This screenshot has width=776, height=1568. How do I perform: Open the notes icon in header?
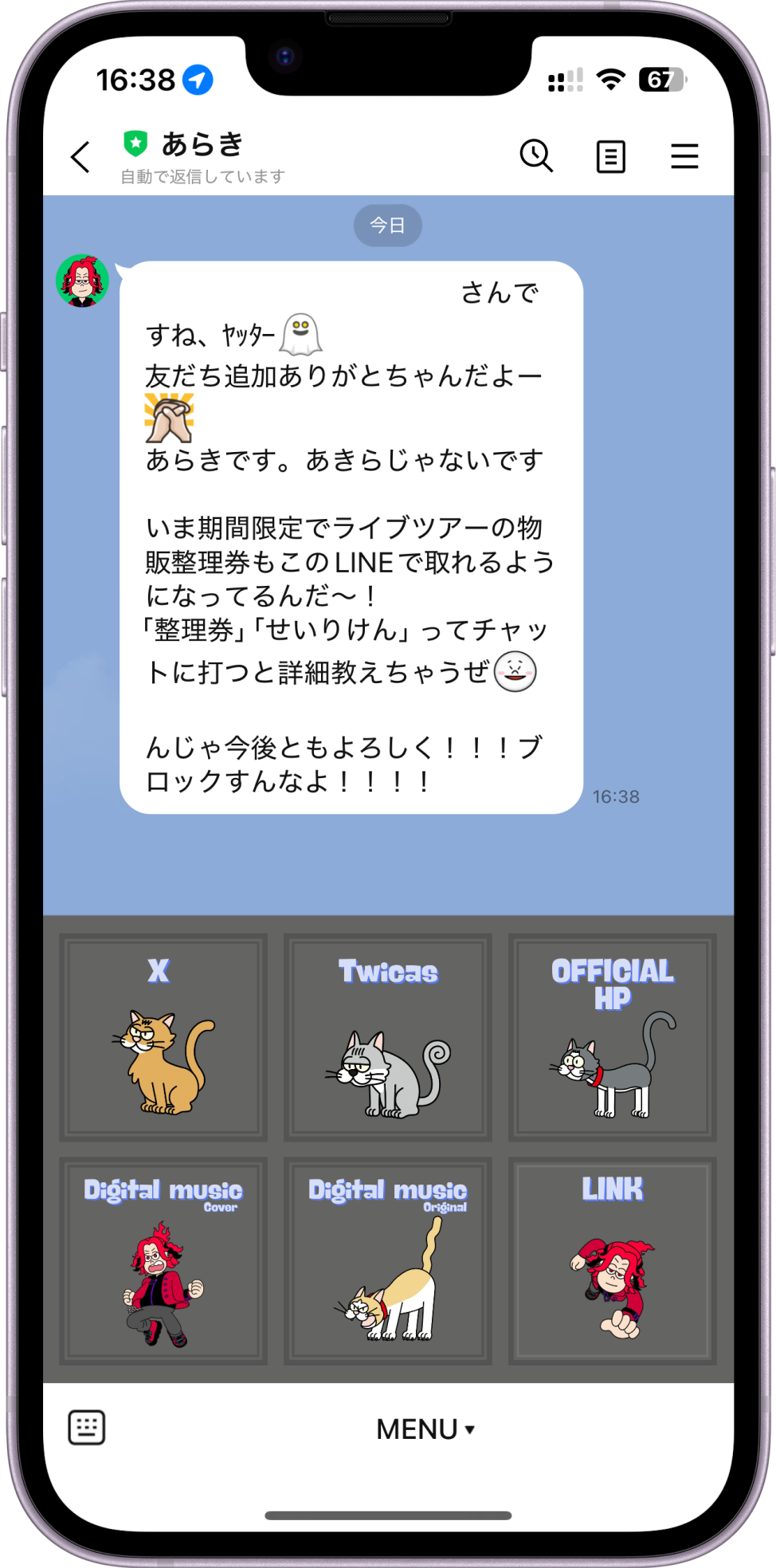pos(610,157)
